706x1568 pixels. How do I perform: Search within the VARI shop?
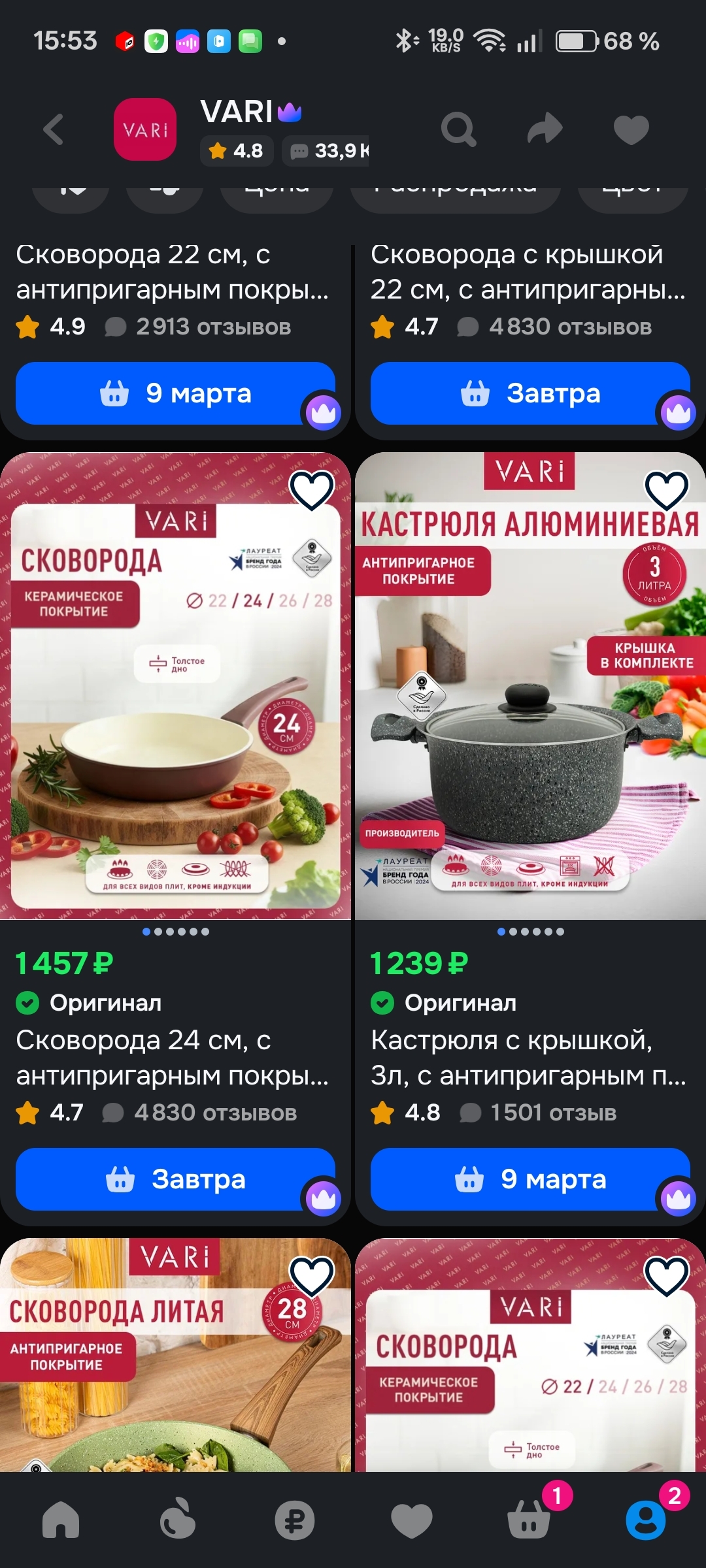click(x=458, y=129)
